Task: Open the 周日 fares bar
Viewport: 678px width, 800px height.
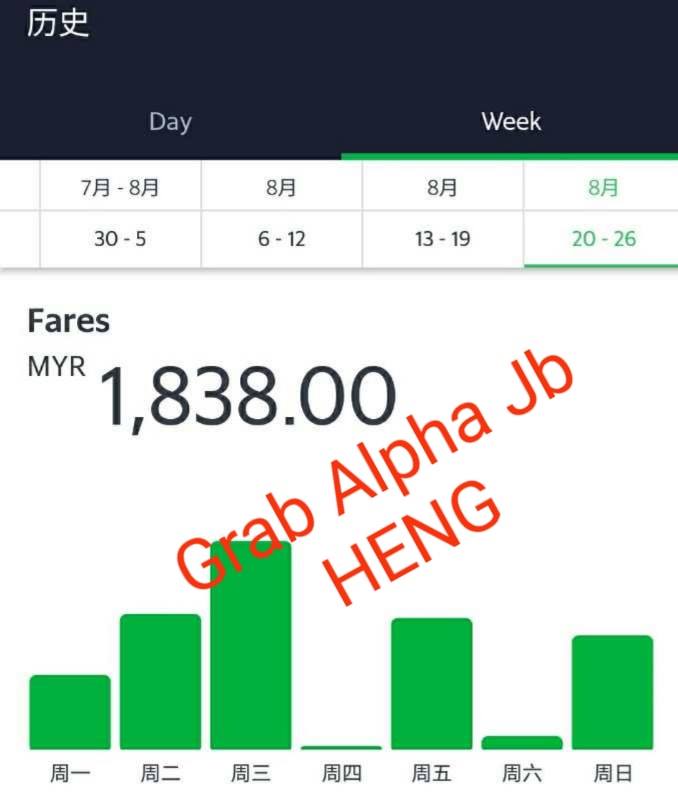Action: tap(612, 692)
